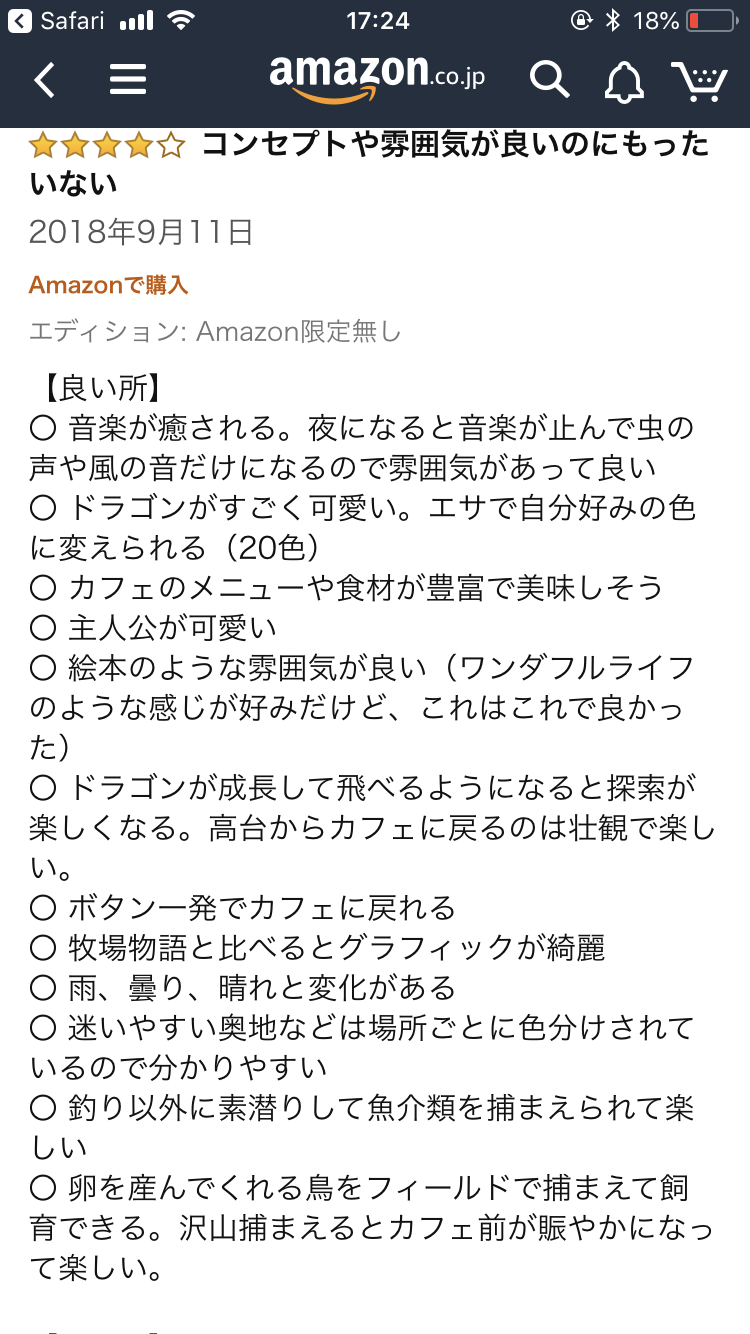Viewport: 750px width, 1334px height.
Task: View the shopping cart
Action: click(699, 81)
